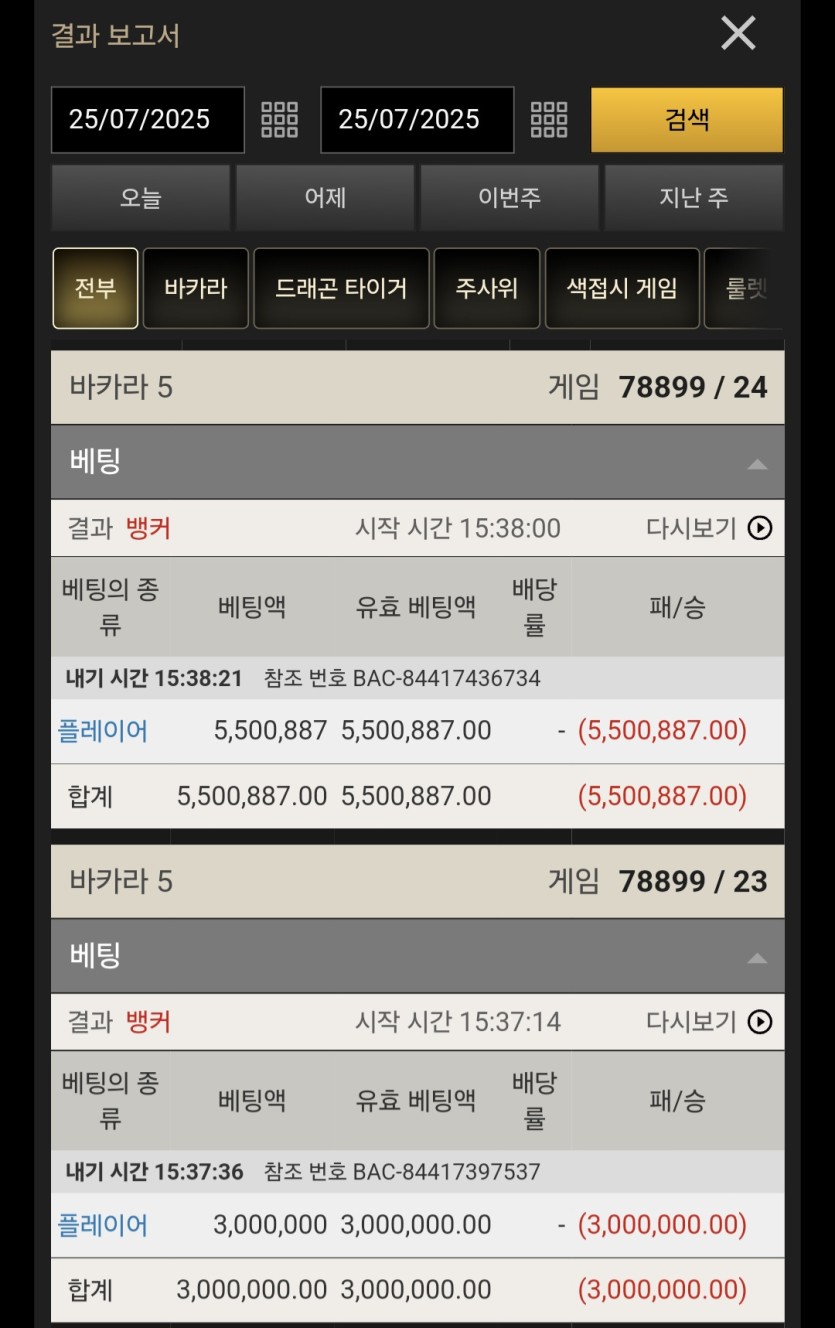This screenshot has width=835, height=1328.
Task: Open calendar picker for start date
Action: [280, 120]
